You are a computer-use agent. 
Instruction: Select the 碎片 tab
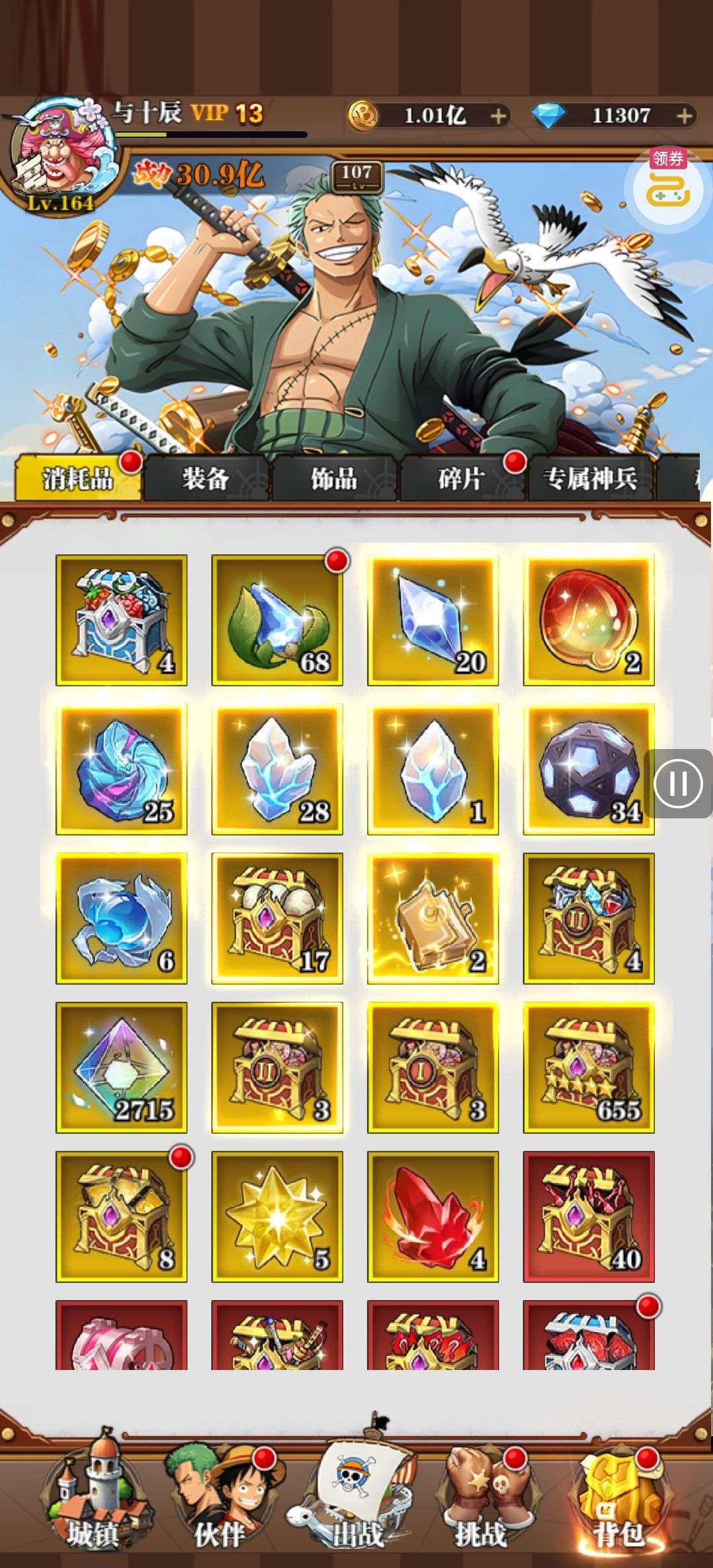[x=461, y=478]
